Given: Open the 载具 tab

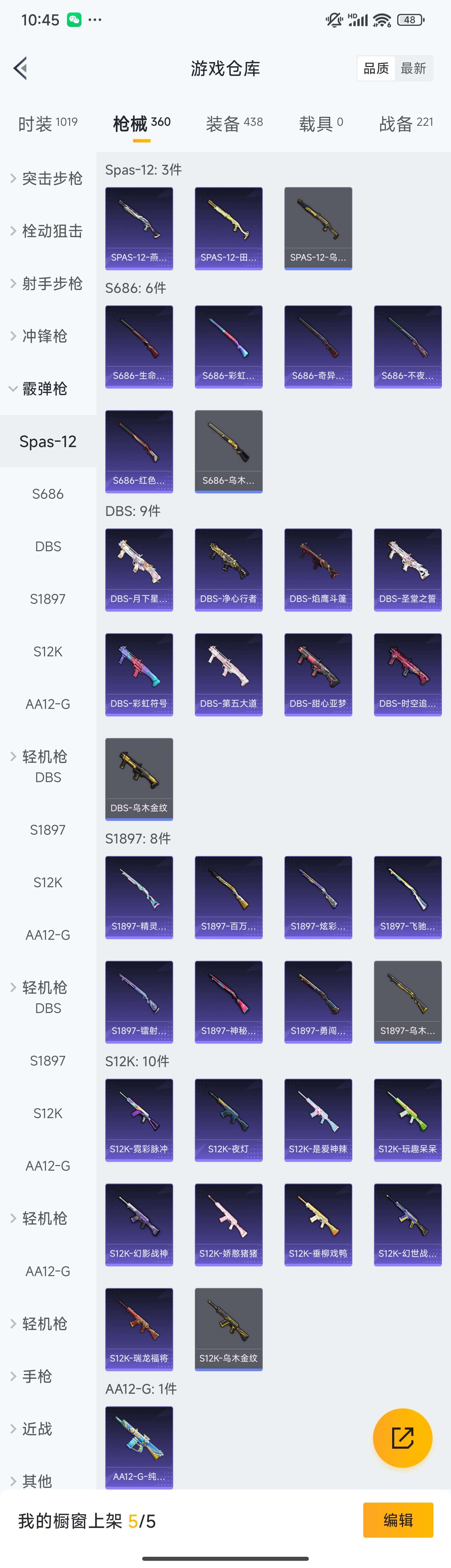Looking at the screenshot, I should [x=321, y=124].
